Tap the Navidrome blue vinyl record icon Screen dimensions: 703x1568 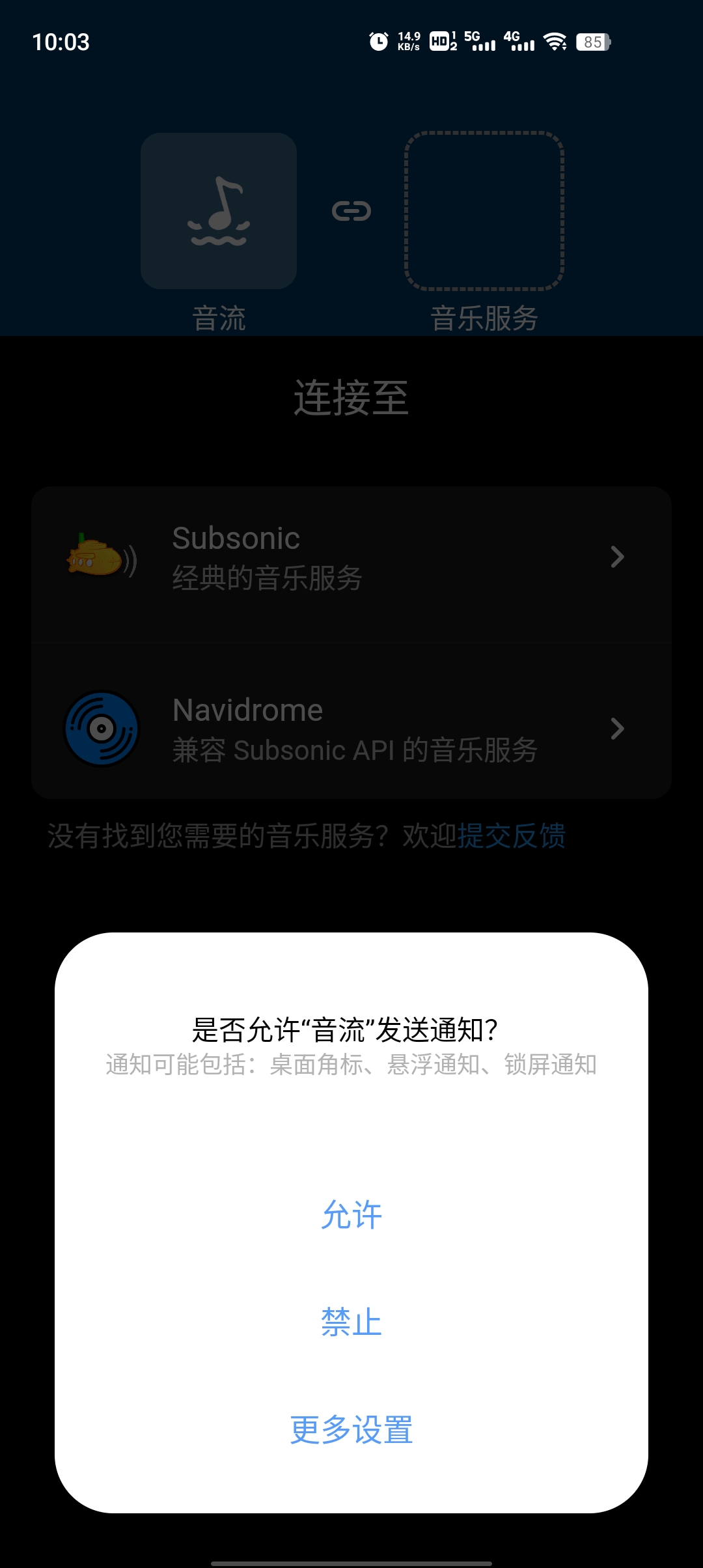point(101,729)
